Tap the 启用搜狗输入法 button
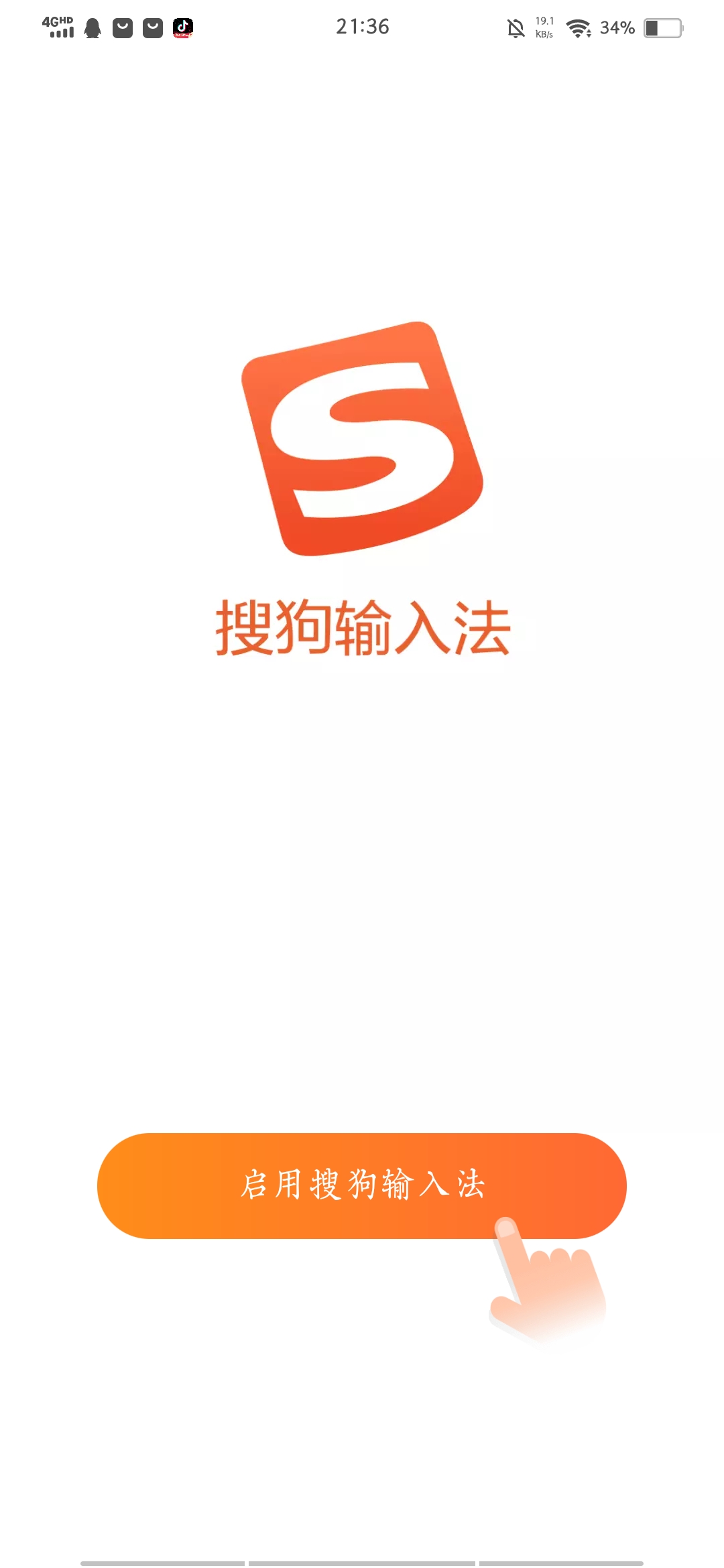The image size is (724, 1568). pos(361,1185)
